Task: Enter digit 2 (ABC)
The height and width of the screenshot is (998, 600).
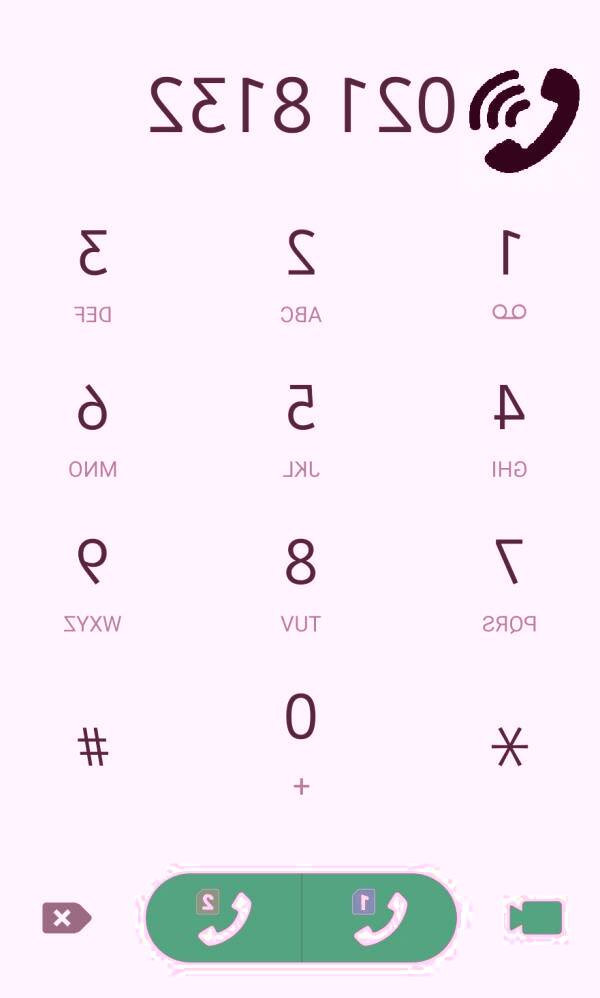Action: [301, 270]
